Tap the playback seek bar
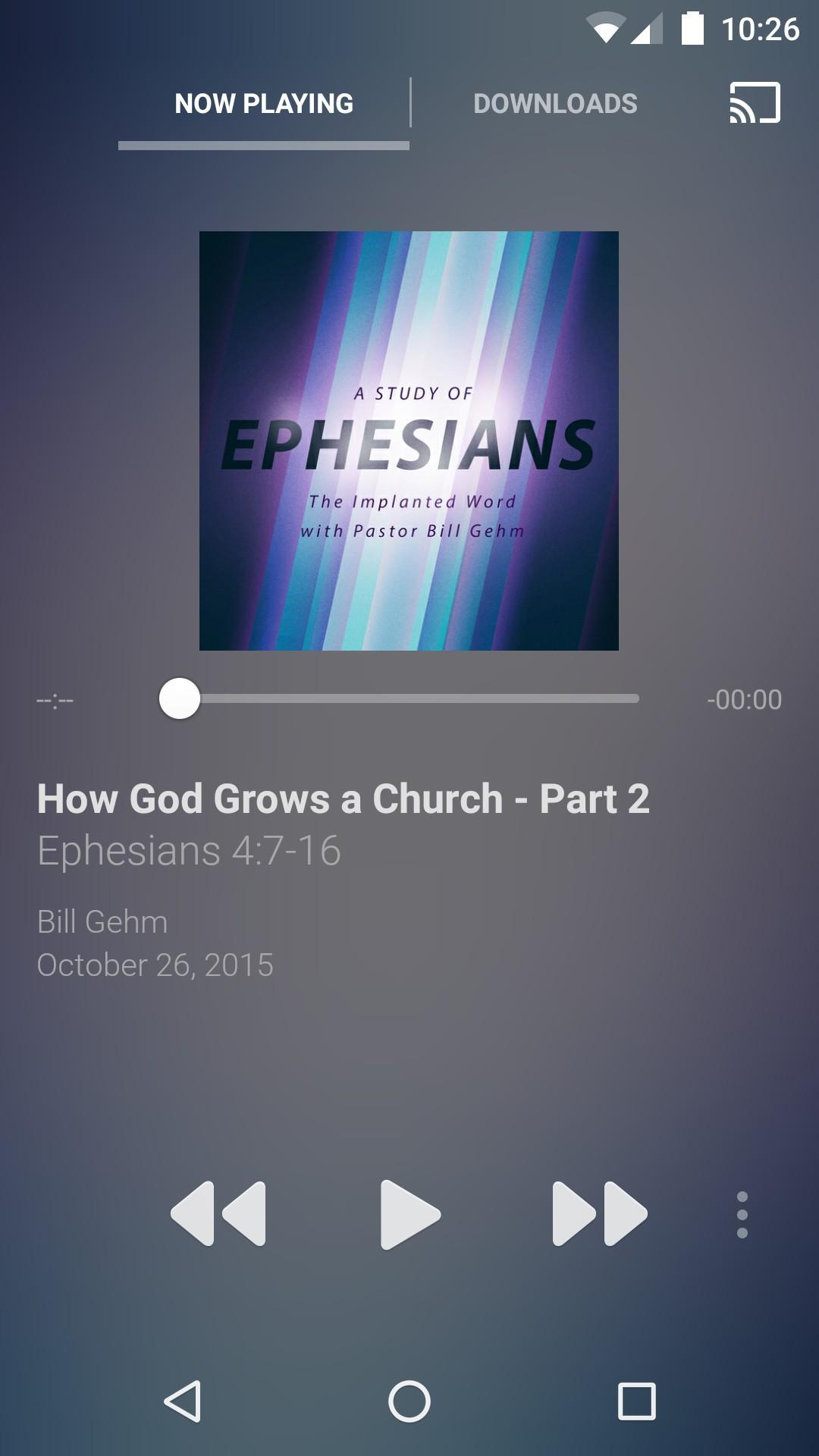 pos(409,699)
